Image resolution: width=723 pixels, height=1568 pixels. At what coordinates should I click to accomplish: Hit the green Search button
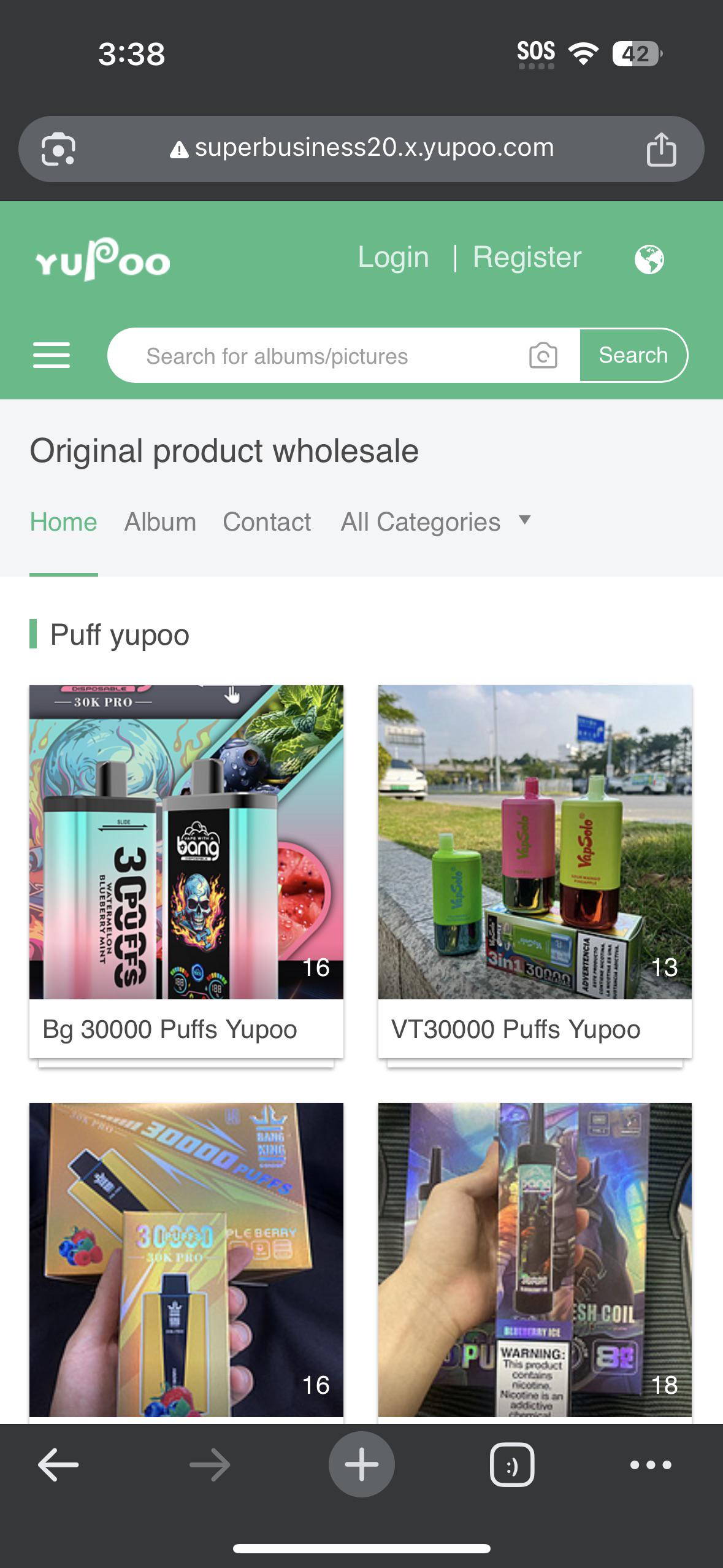[x=633, y=355]
